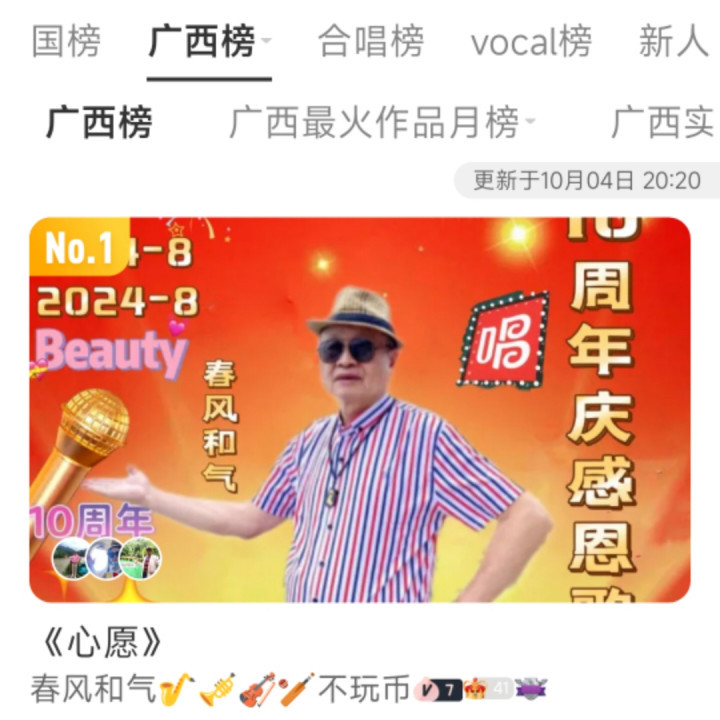The width and height of the screenshot is (720, 720).
Task: Switch to the 国榜 tab
Action: click(x=66, y=42)
